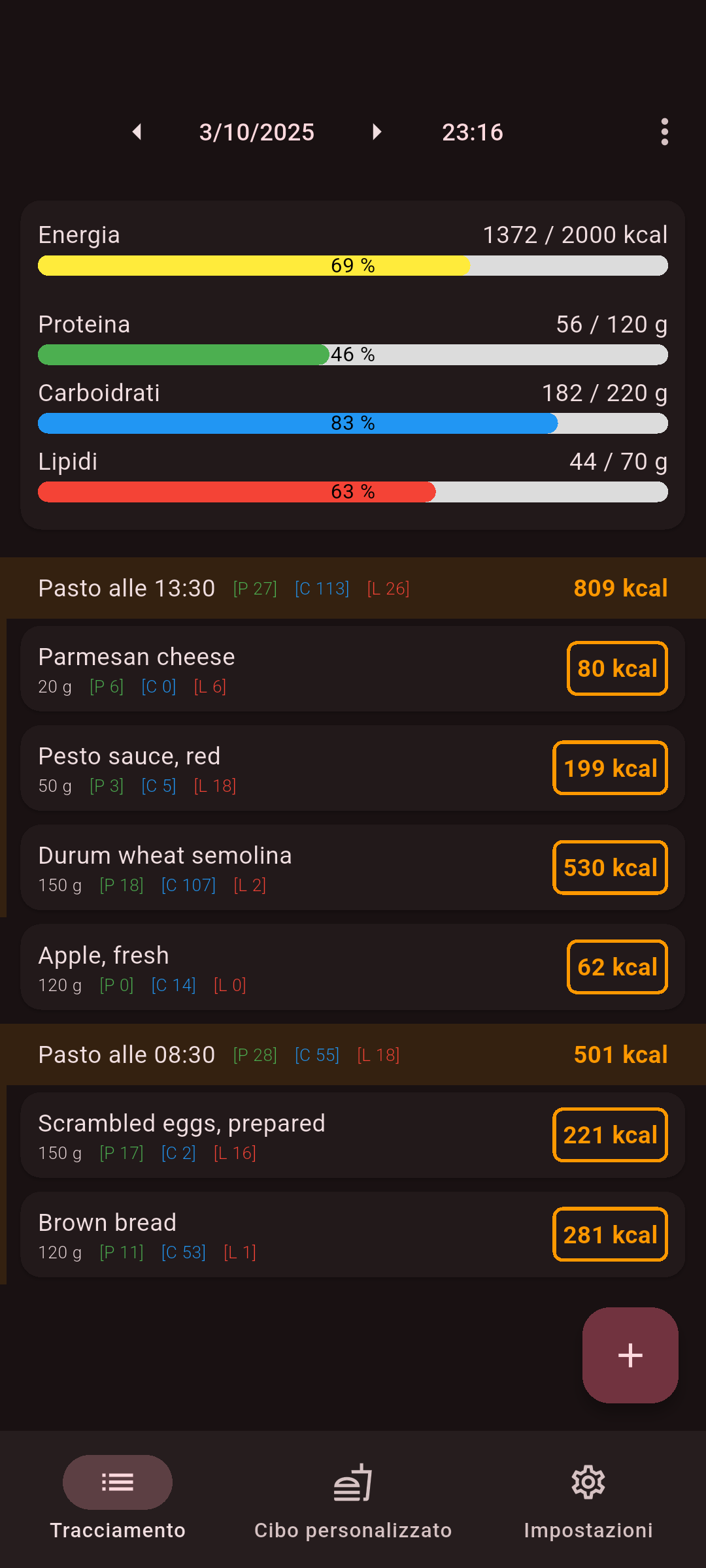Go to the previous day arrow
Screen dimensions: 706x1568
137,132
